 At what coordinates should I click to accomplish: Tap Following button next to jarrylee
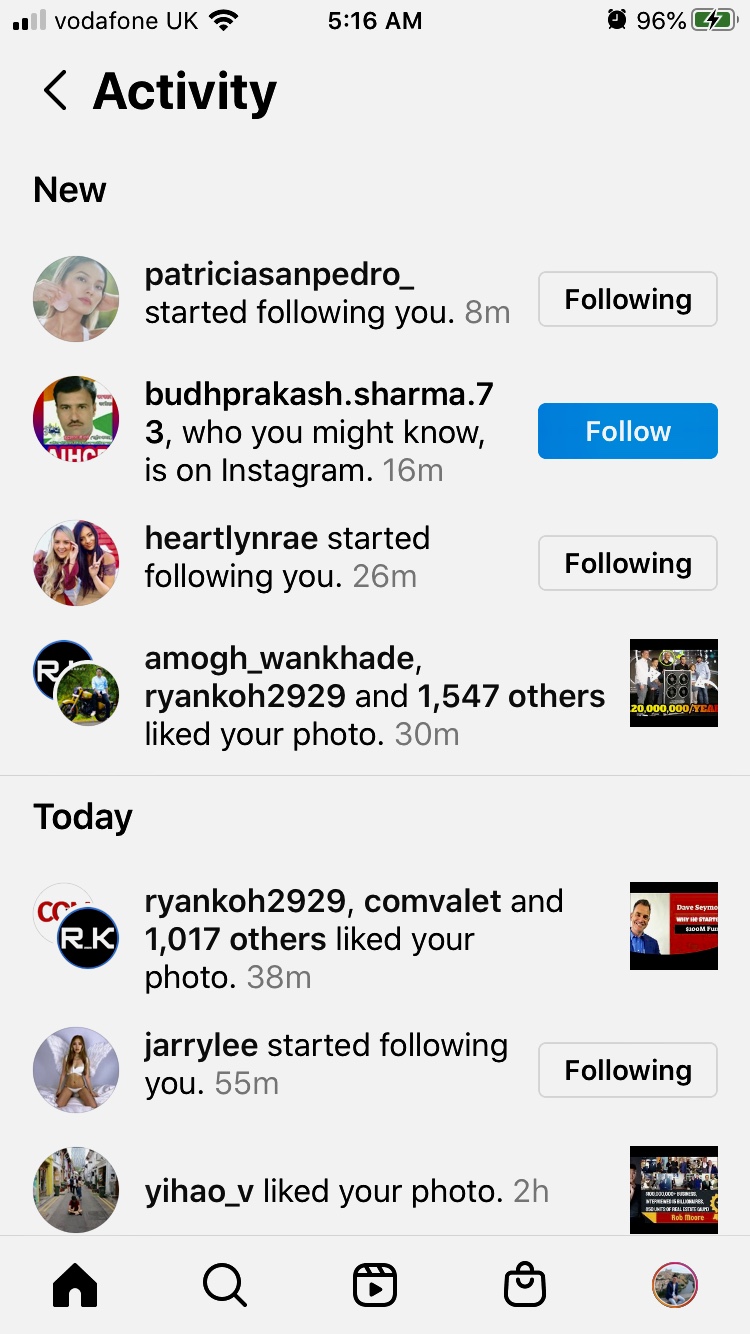(x=627, y=1070)
